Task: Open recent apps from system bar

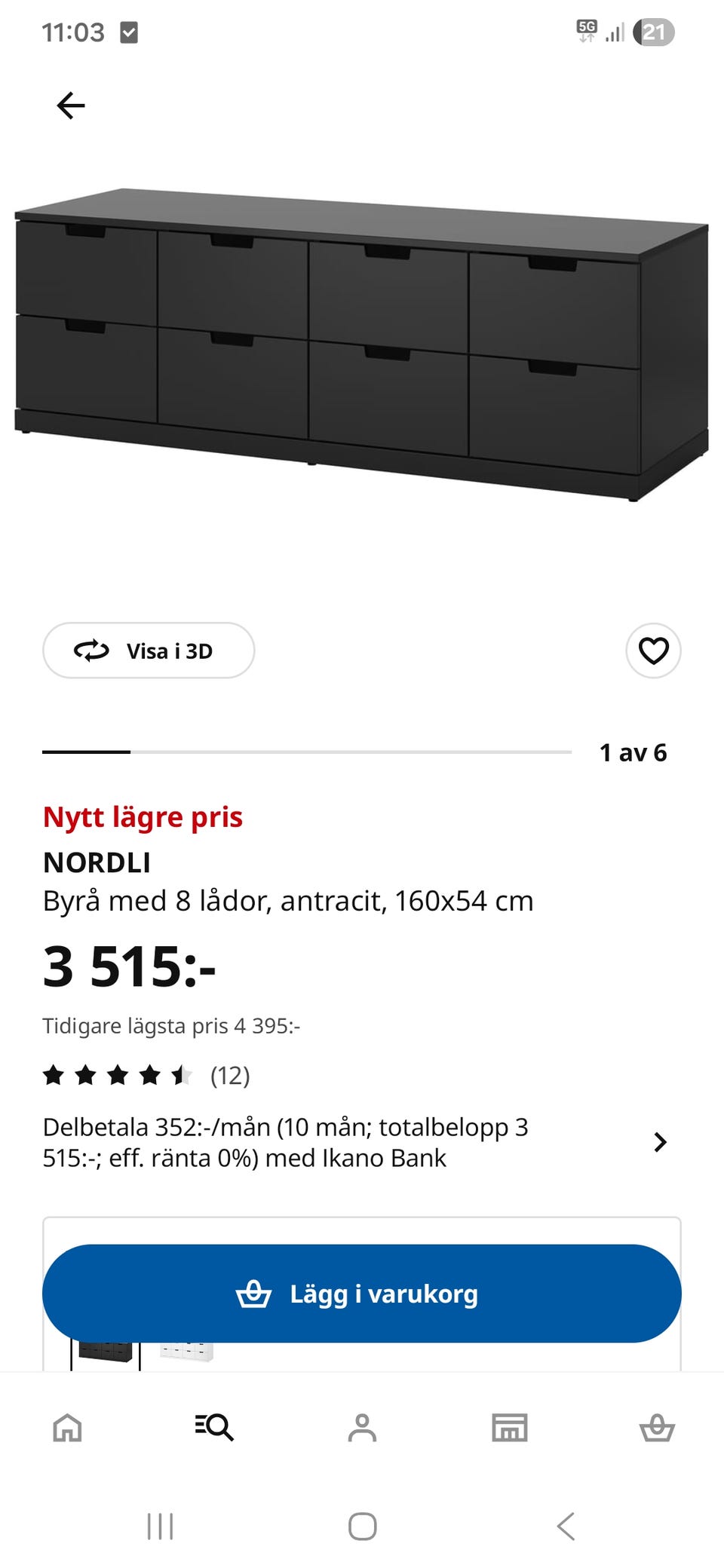Action: tap(160, 1527)
